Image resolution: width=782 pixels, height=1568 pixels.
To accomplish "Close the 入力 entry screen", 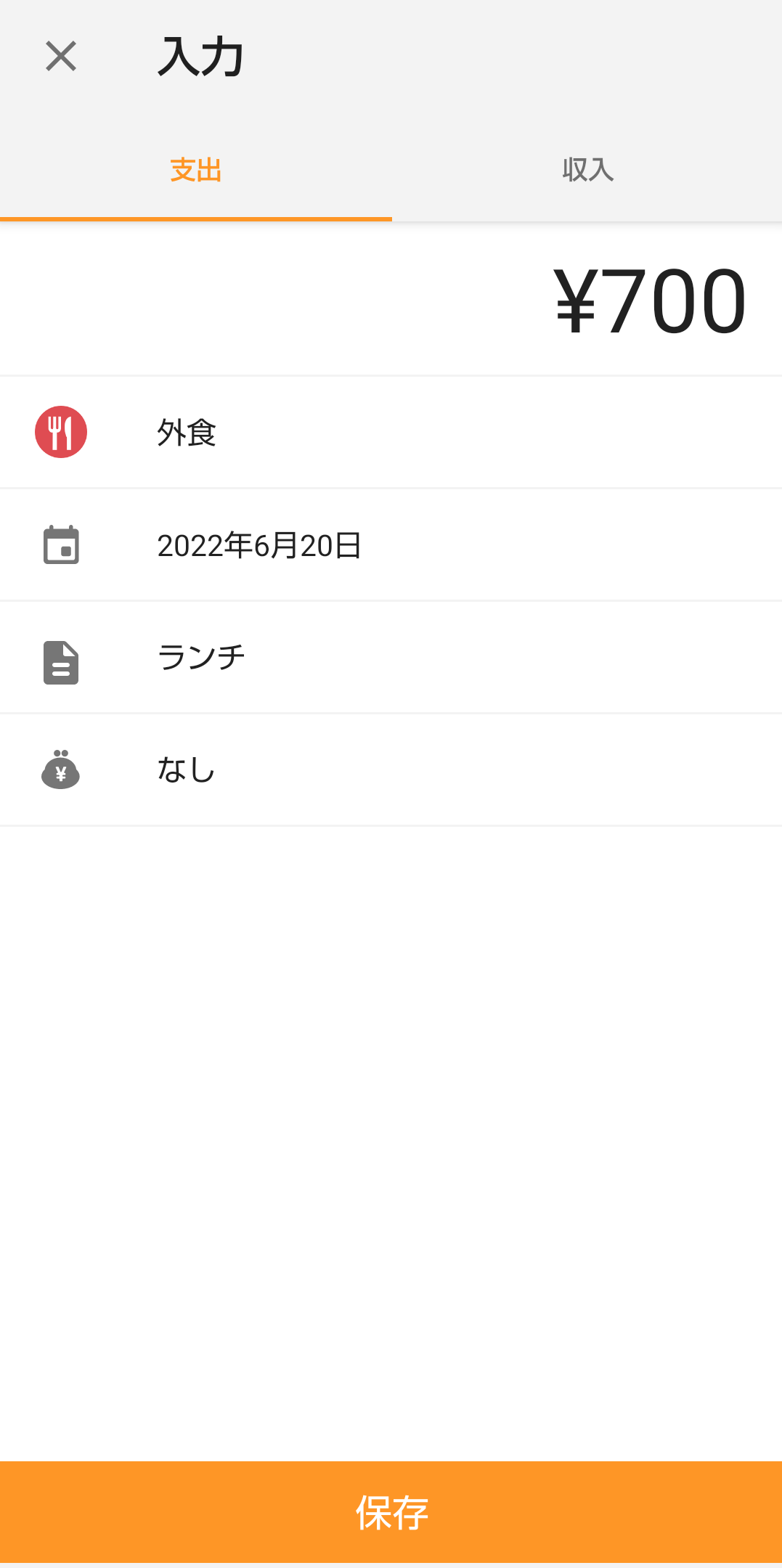I will [x=61, y=57].
